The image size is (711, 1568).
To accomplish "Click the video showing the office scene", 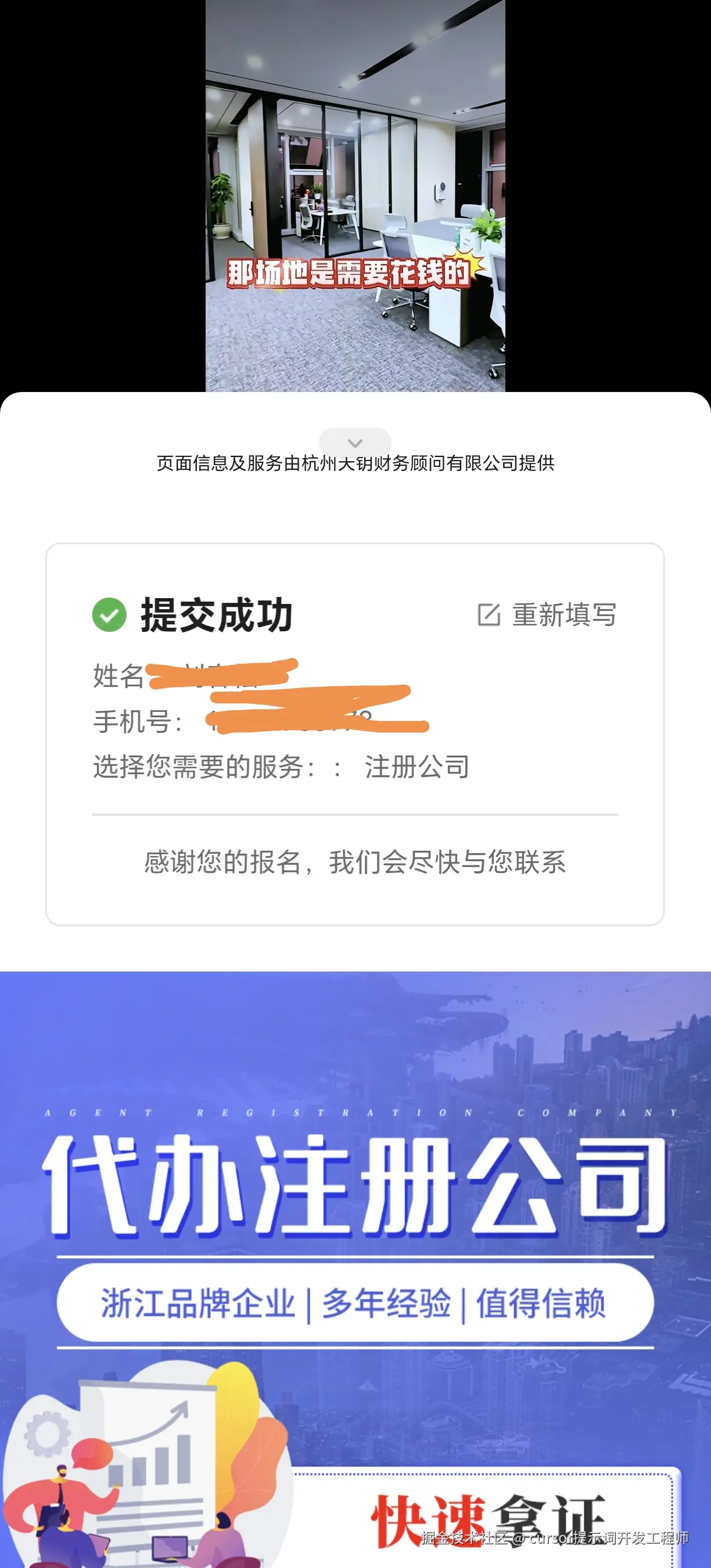I will click(355, 195).
